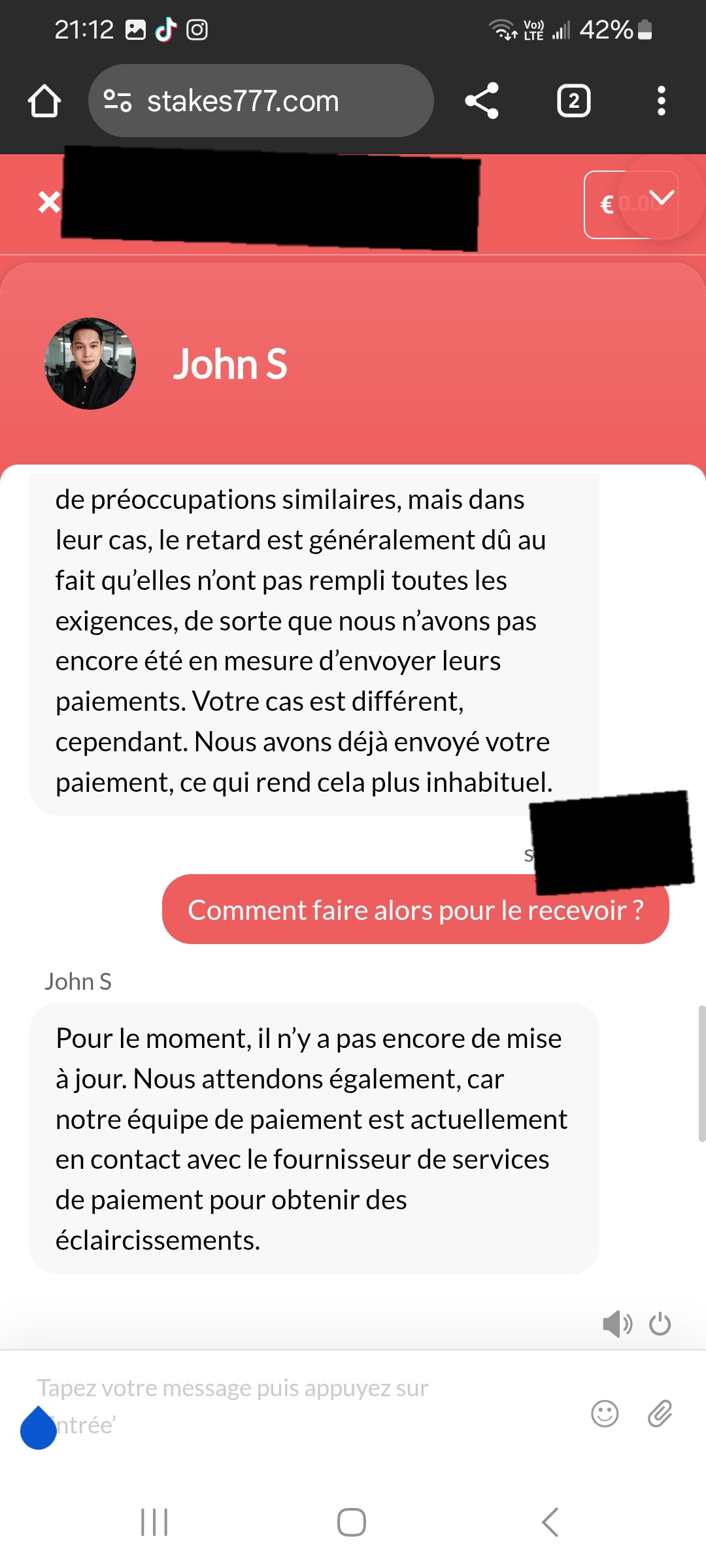This screenshot has width=706, height=1568.
Task: Open the browser overflow menu
Action: click(x=661, y=101)
